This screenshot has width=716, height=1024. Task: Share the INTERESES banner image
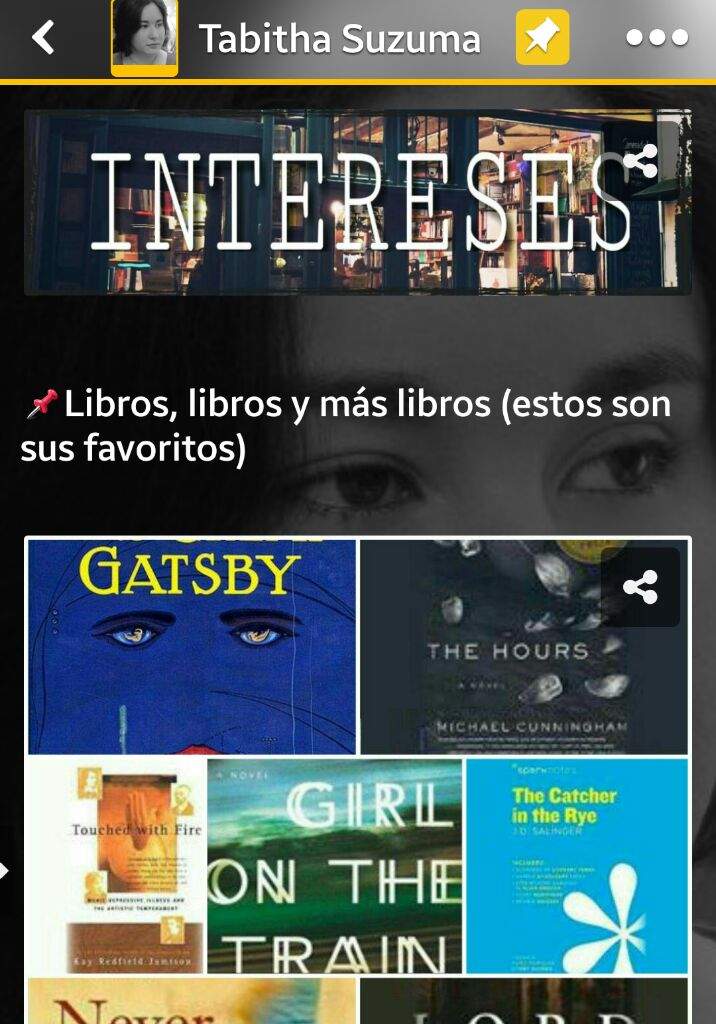[x=640, y=161]
